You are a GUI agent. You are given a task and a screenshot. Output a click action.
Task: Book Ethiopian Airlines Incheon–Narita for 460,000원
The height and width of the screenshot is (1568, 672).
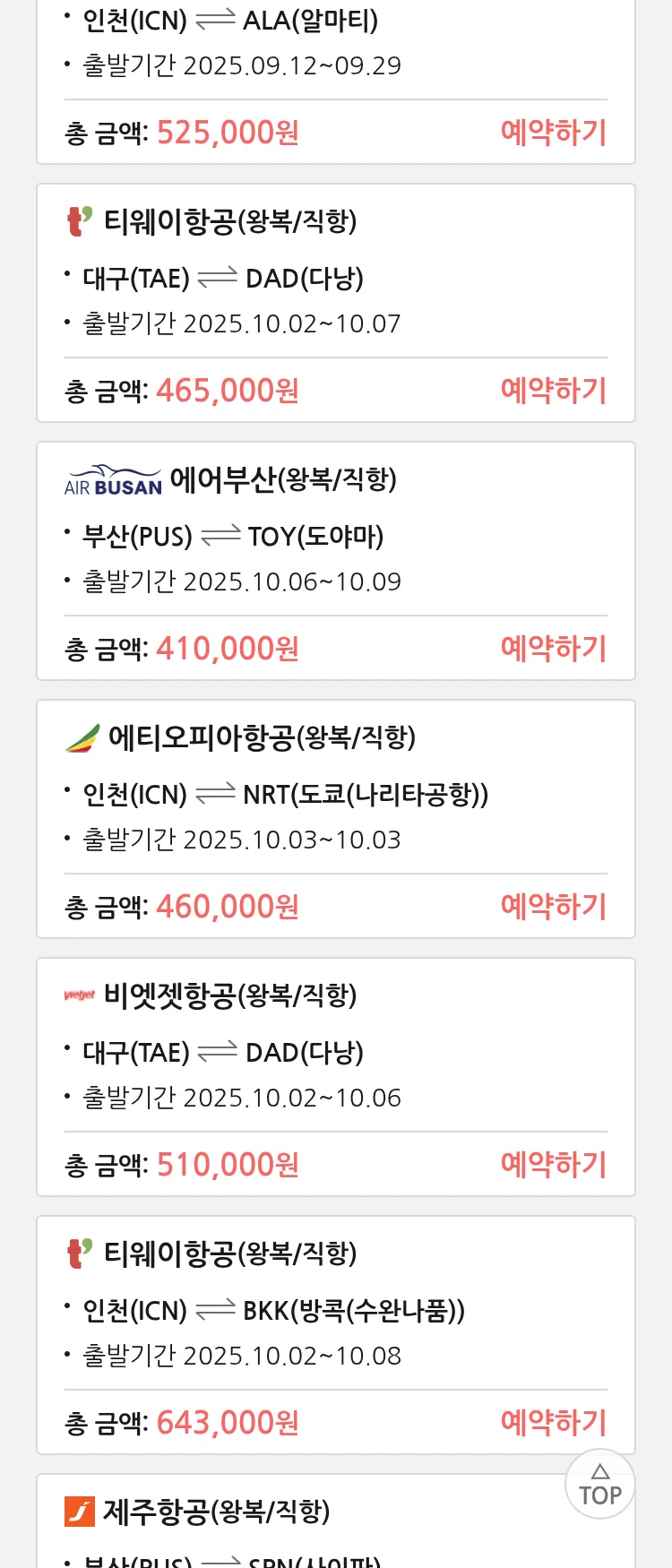(553, 907)
